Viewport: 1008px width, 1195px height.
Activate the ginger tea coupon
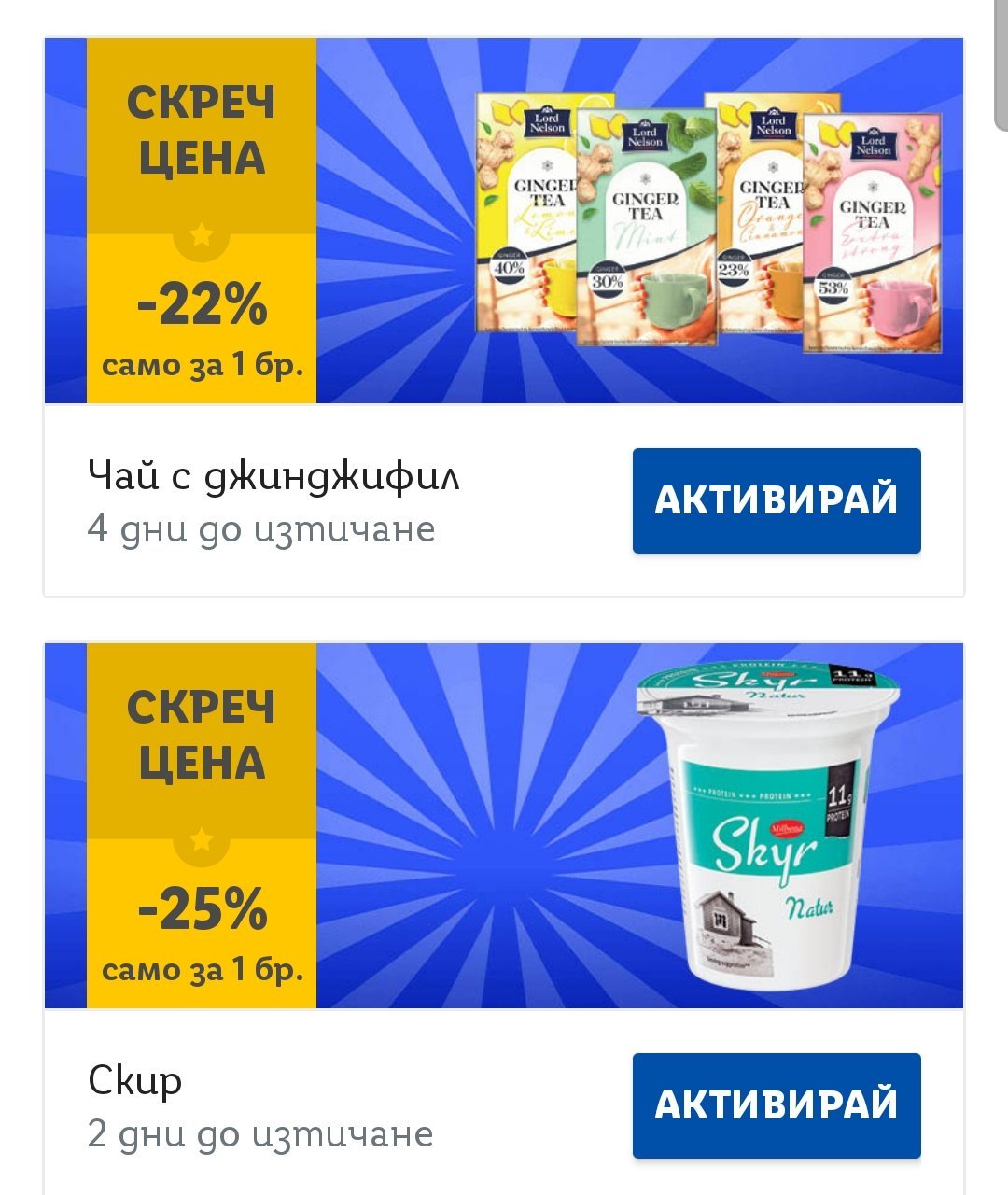coord(777,500)
